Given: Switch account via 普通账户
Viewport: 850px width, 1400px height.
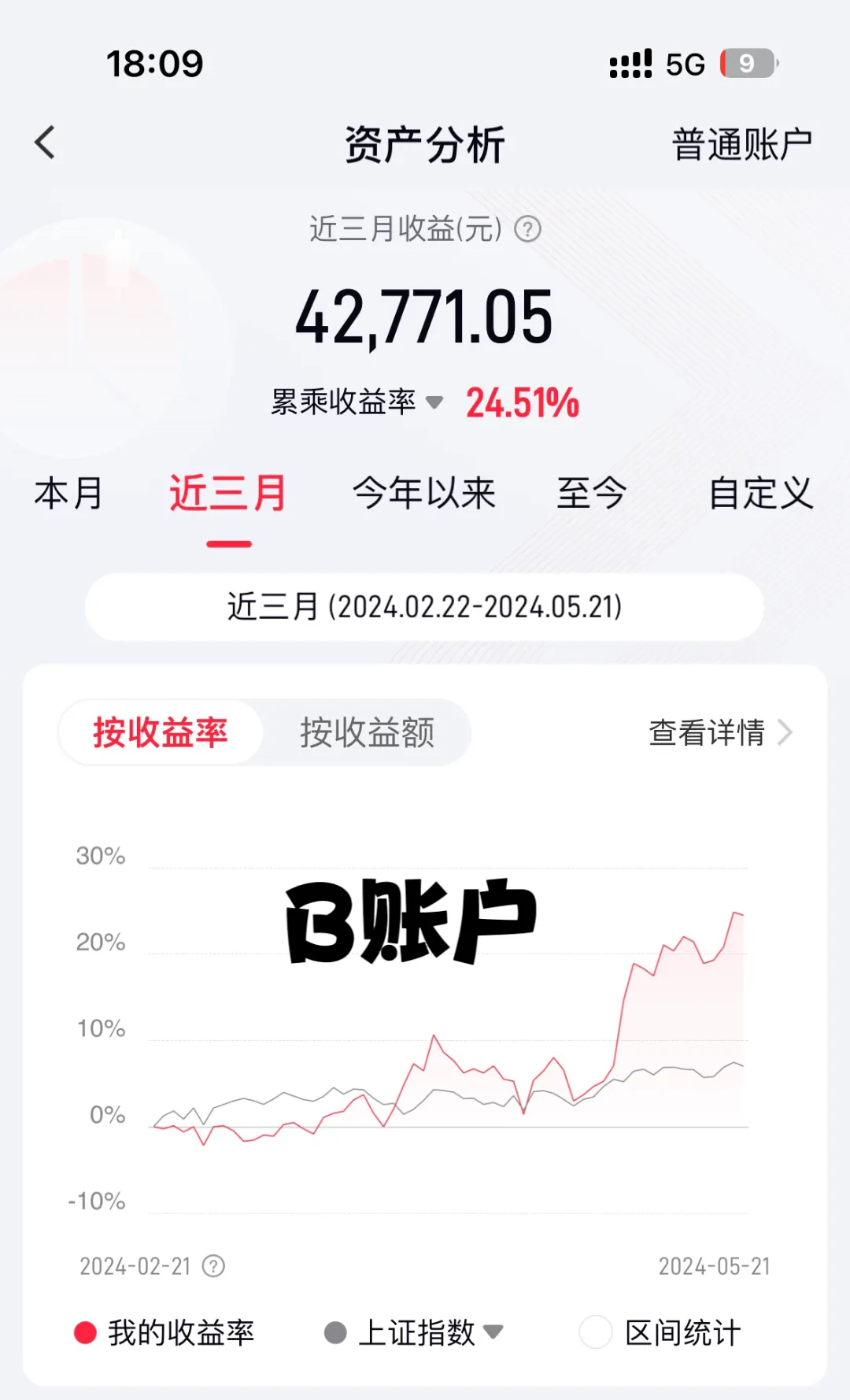Looking at the screenshot, I should [x=741, y=145].
